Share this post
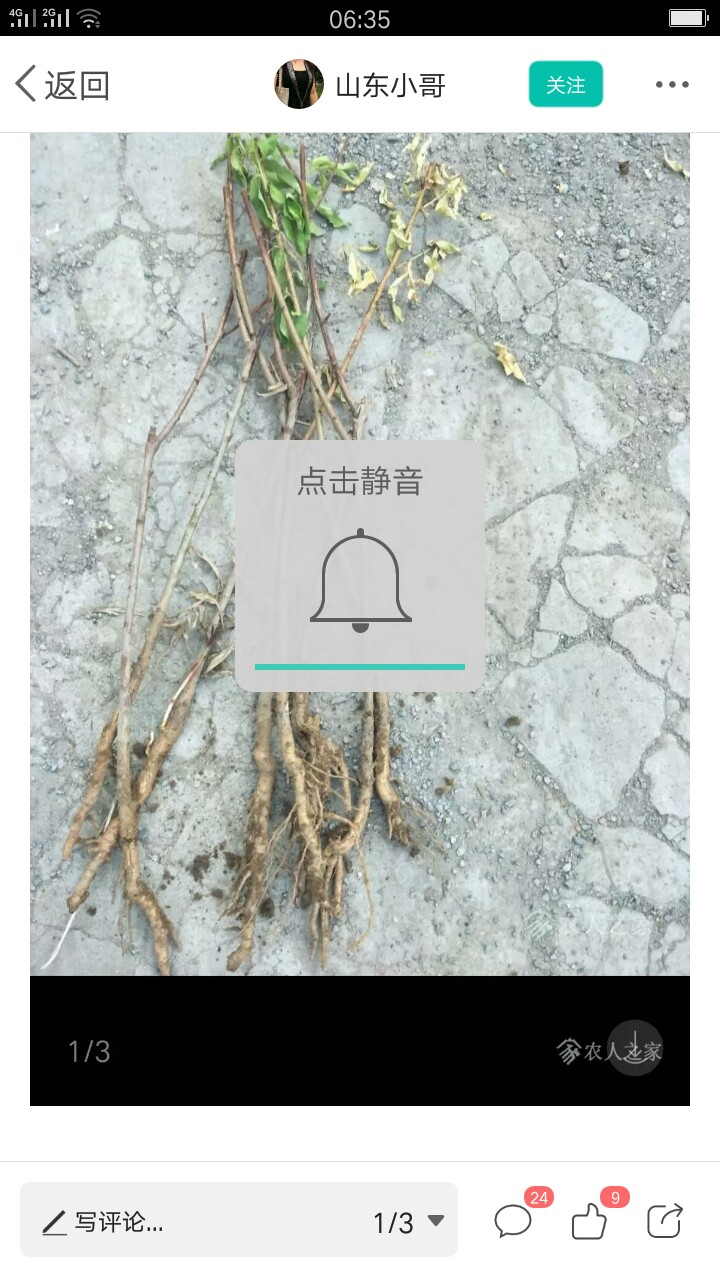The width and height of the screenshot is (720, 1280). click(664, 1221)
